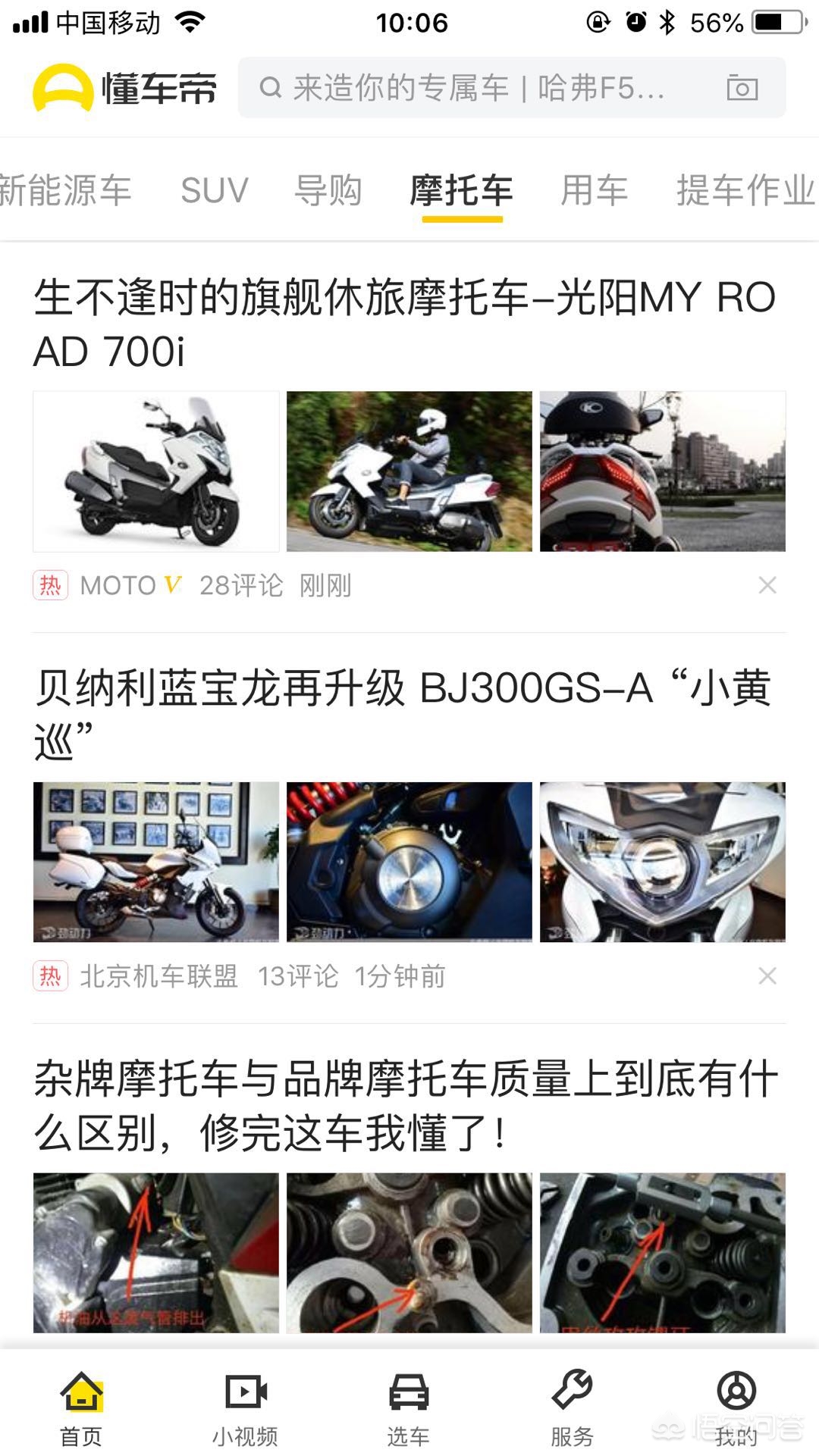The width and height of the screenshot is (819, 1456).
Task: Go to 首页 in bottom navigation
Action: (x=81, y=1409)
